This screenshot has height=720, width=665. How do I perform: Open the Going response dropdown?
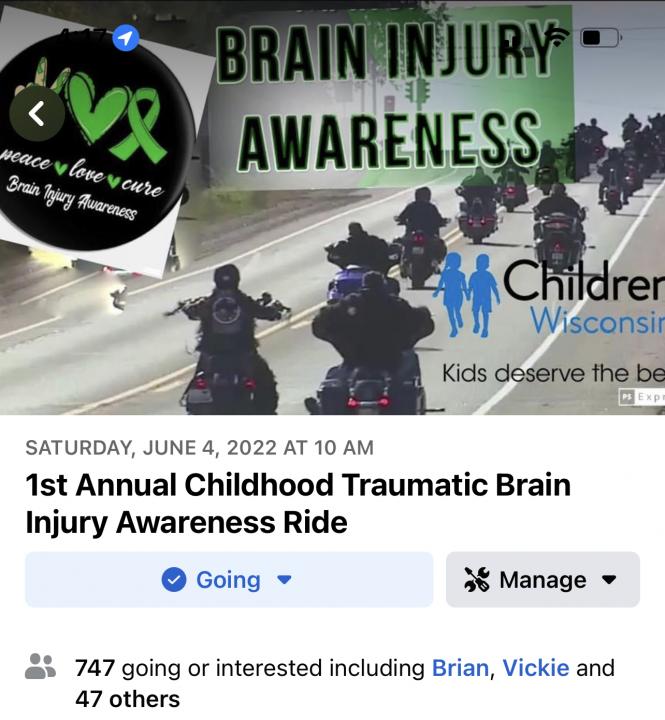pos(229,580)
